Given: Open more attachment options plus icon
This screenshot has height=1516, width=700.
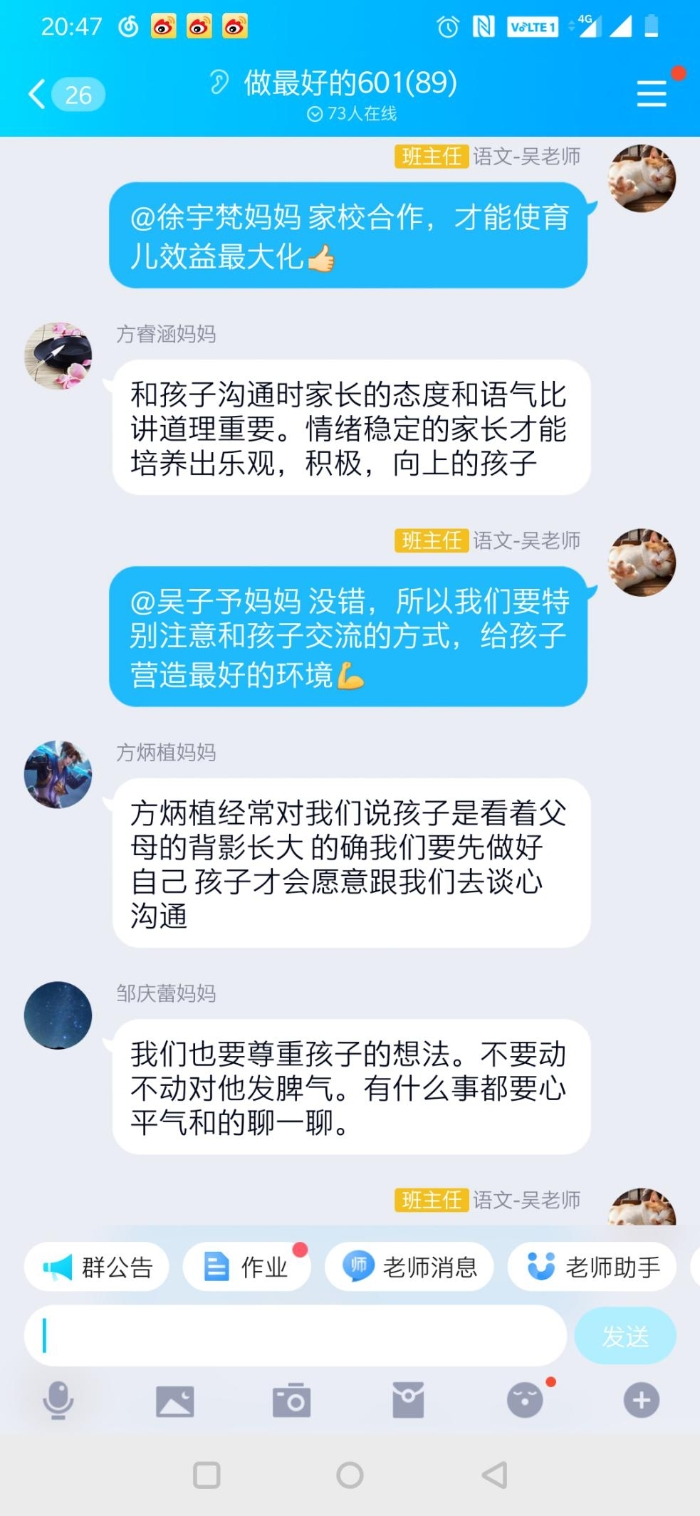Looking at the screenshot, I should (642, 1401).
